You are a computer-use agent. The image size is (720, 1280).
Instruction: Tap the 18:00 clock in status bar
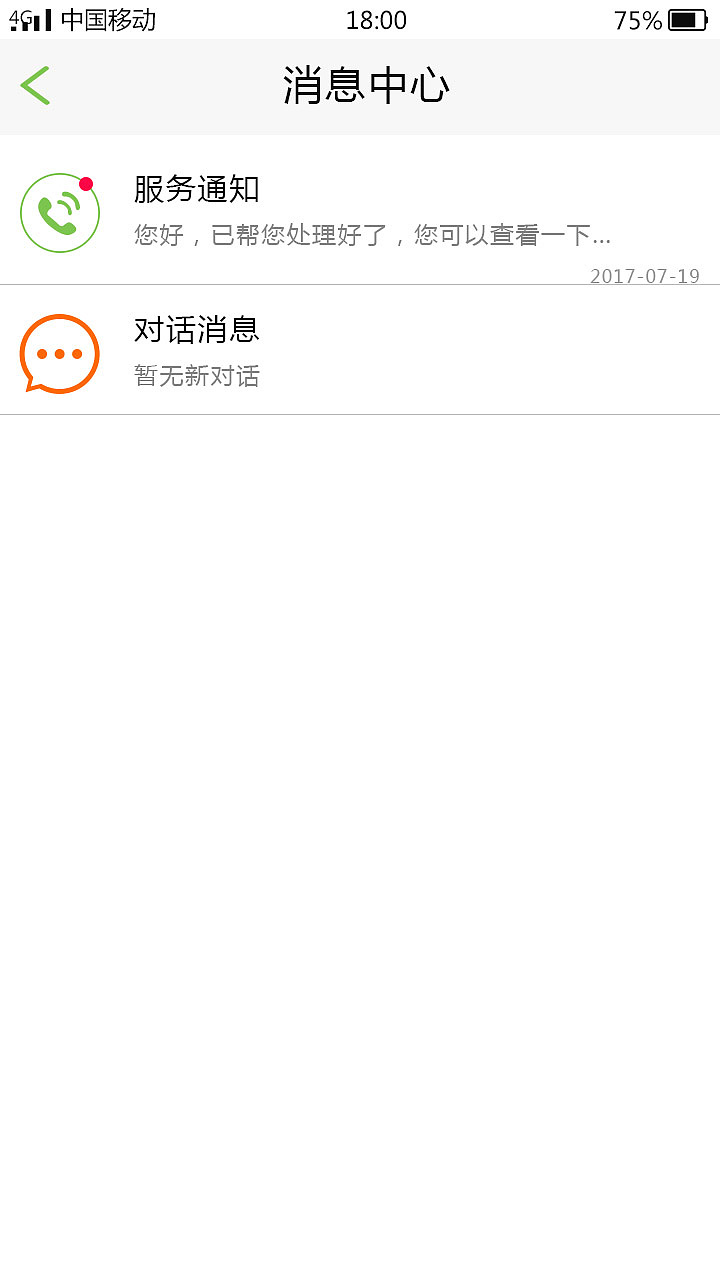pos(377,20)
